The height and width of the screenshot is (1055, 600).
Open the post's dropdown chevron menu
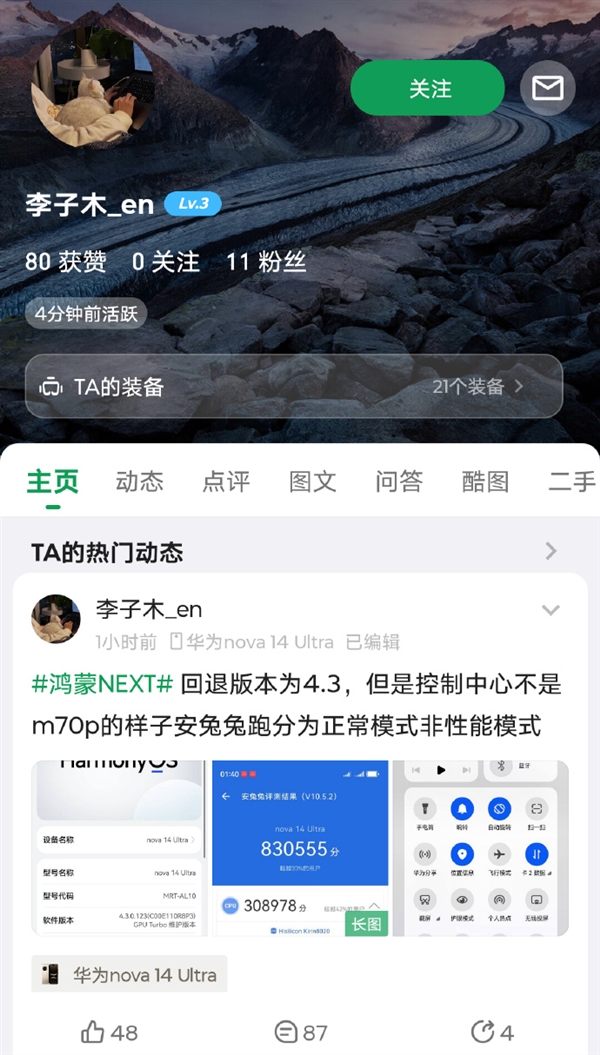click(x=551, y=610)
